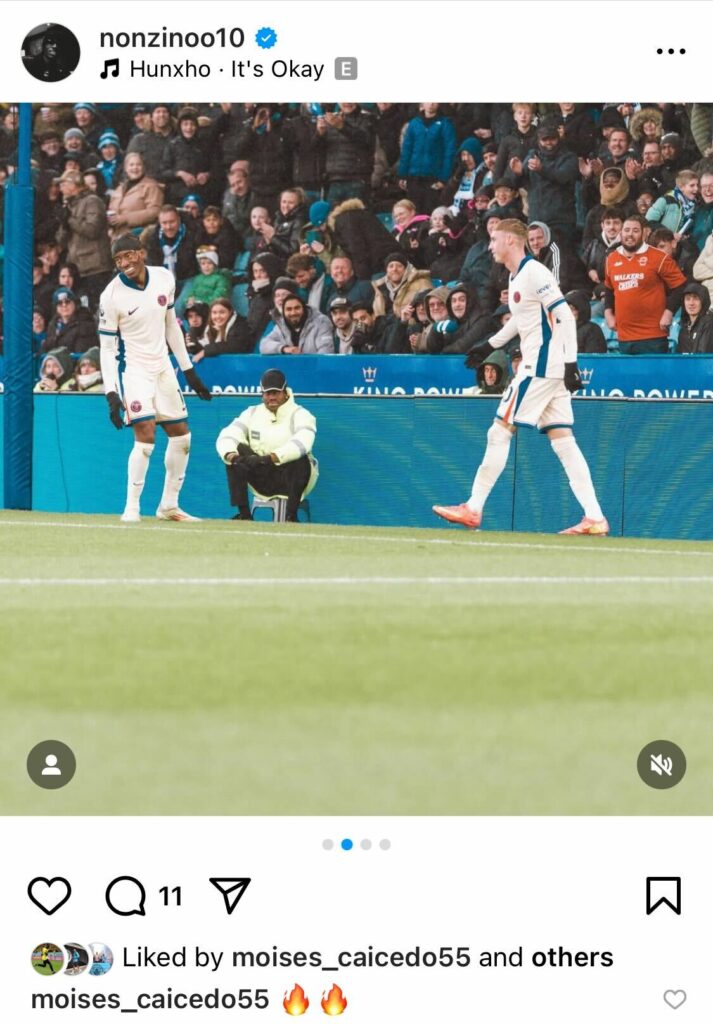Viewport: 713px width, 1024px height.
Task: Open the post overflow menu
Action: [670, 51]
